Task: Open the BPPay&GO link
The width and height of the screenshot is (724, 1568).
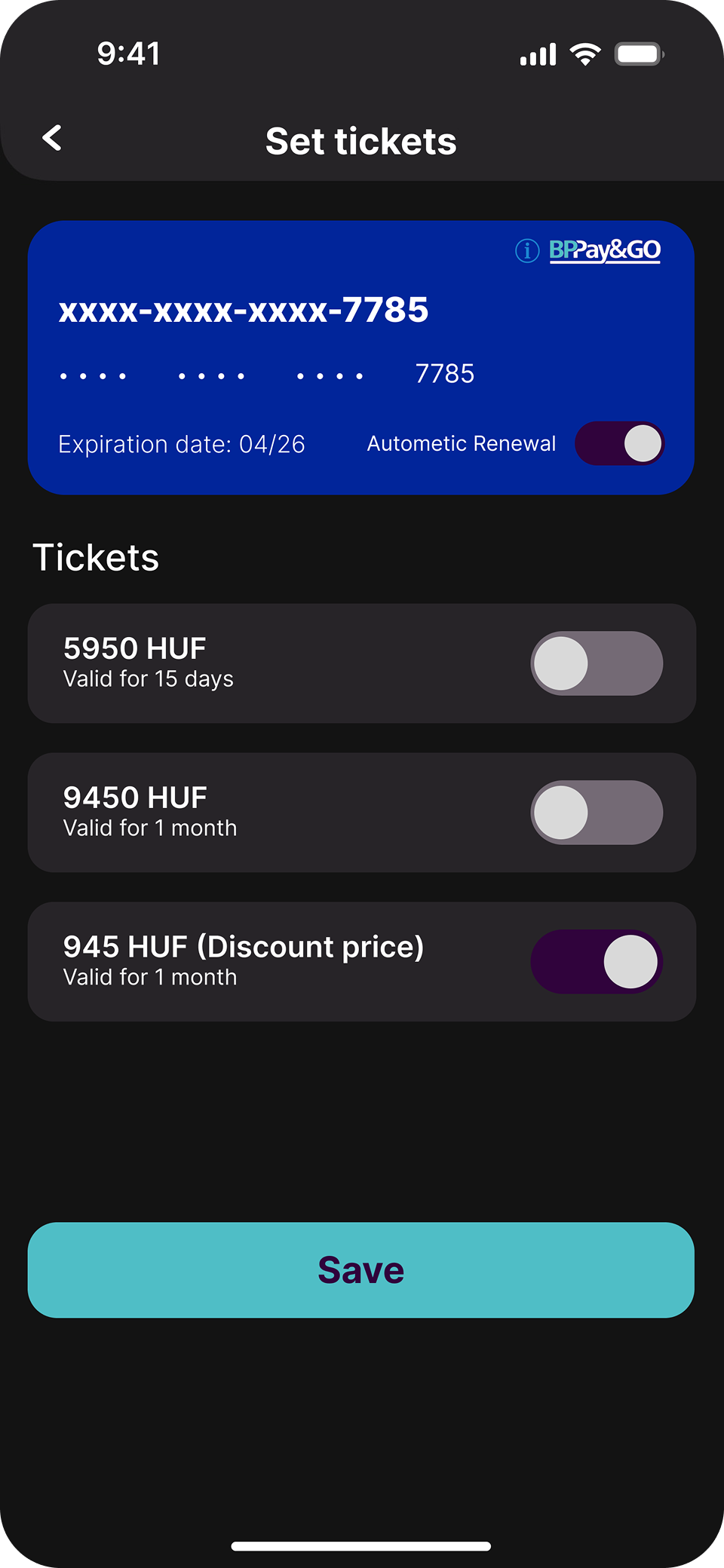Action: [x=605, y=250]
